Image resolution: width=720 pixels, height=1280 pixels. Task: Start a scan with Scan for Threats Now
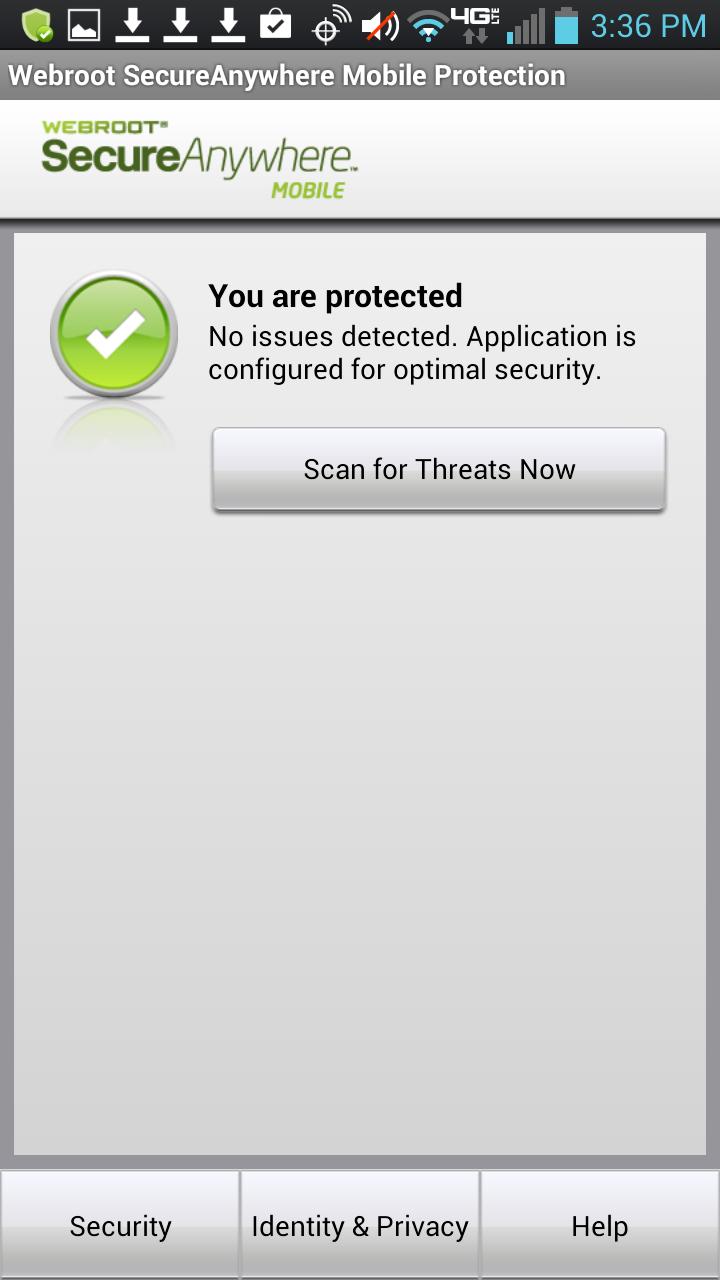point(438,469)
